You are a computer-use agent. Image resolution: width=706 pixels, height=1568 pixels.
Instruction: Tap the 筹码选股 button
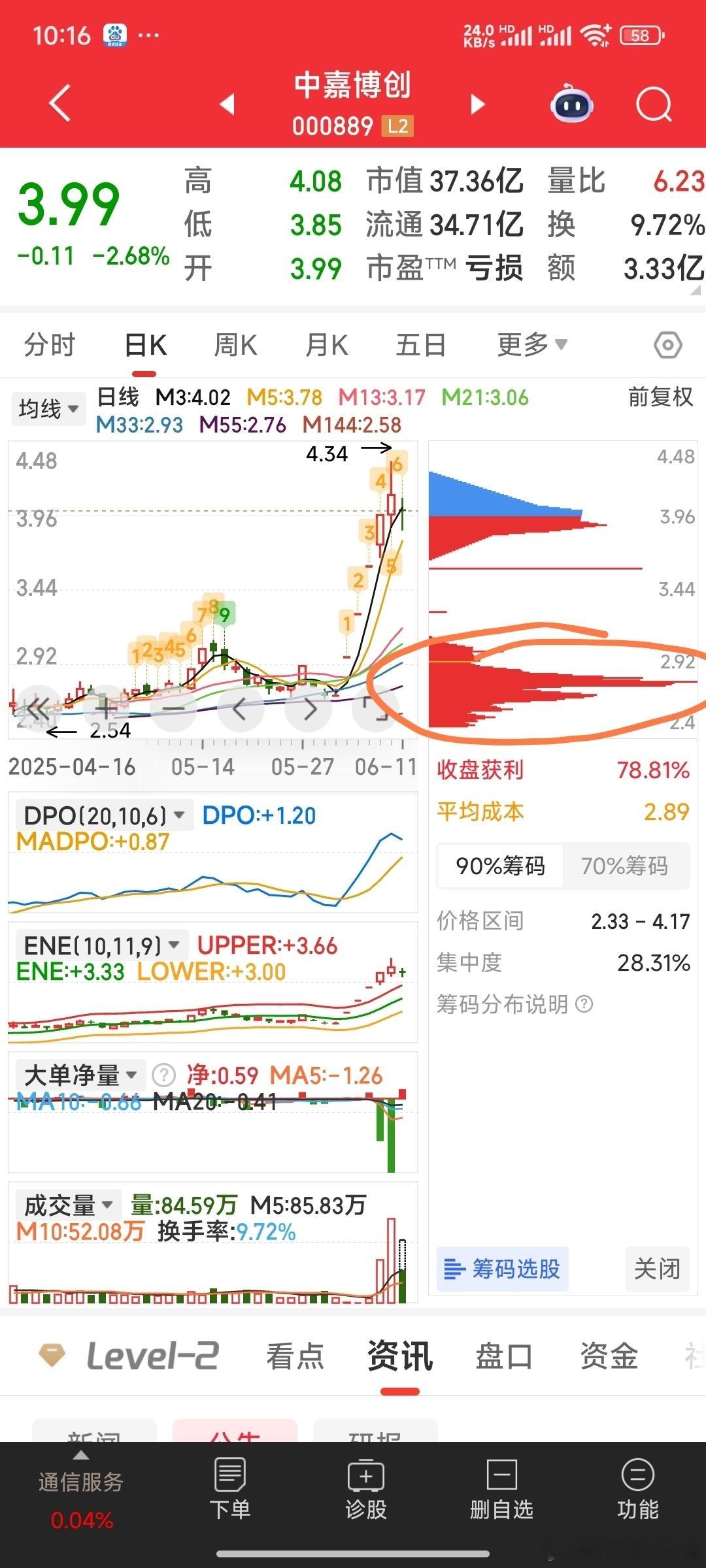[x=502, y=1269]
